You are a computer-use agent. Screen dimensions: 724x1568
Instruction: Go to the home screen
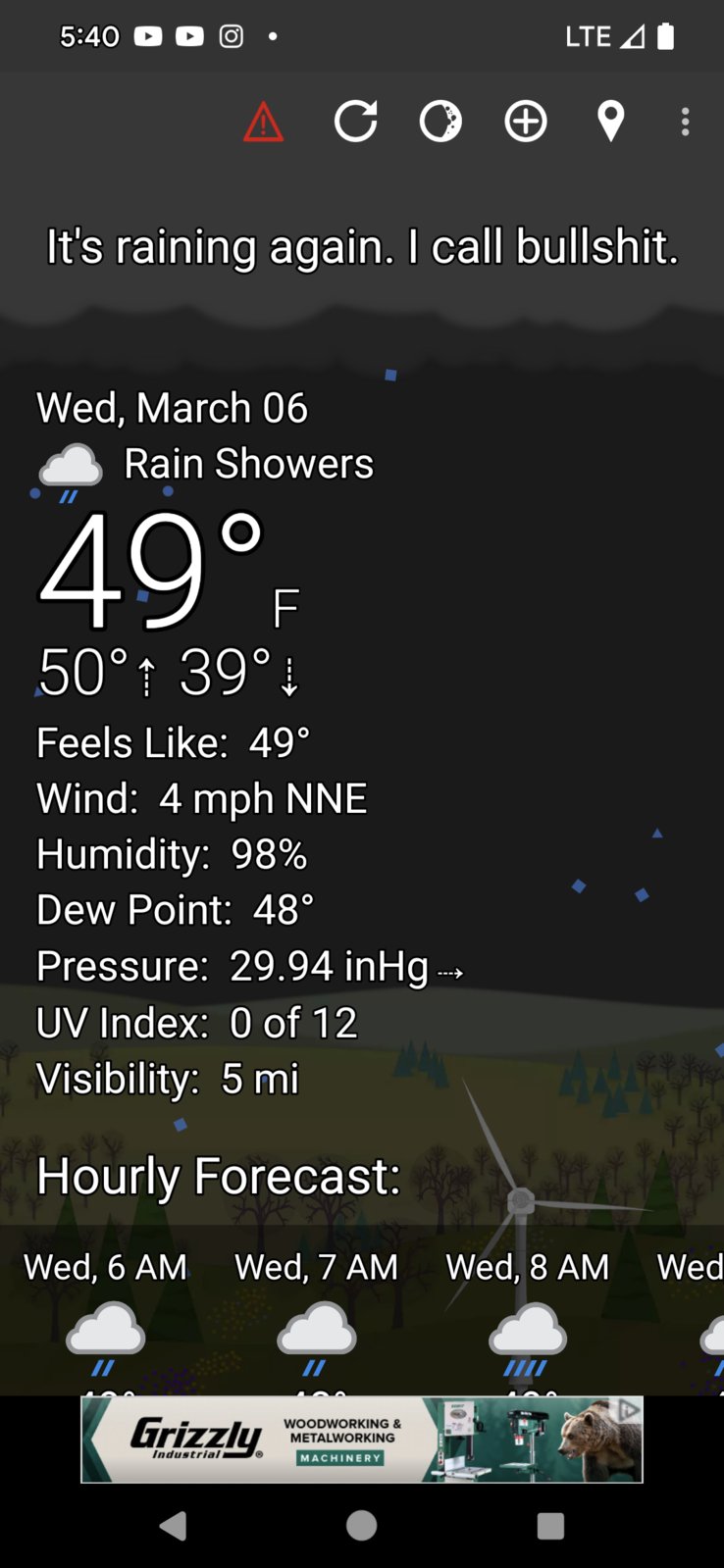[x=361, y=1525]
